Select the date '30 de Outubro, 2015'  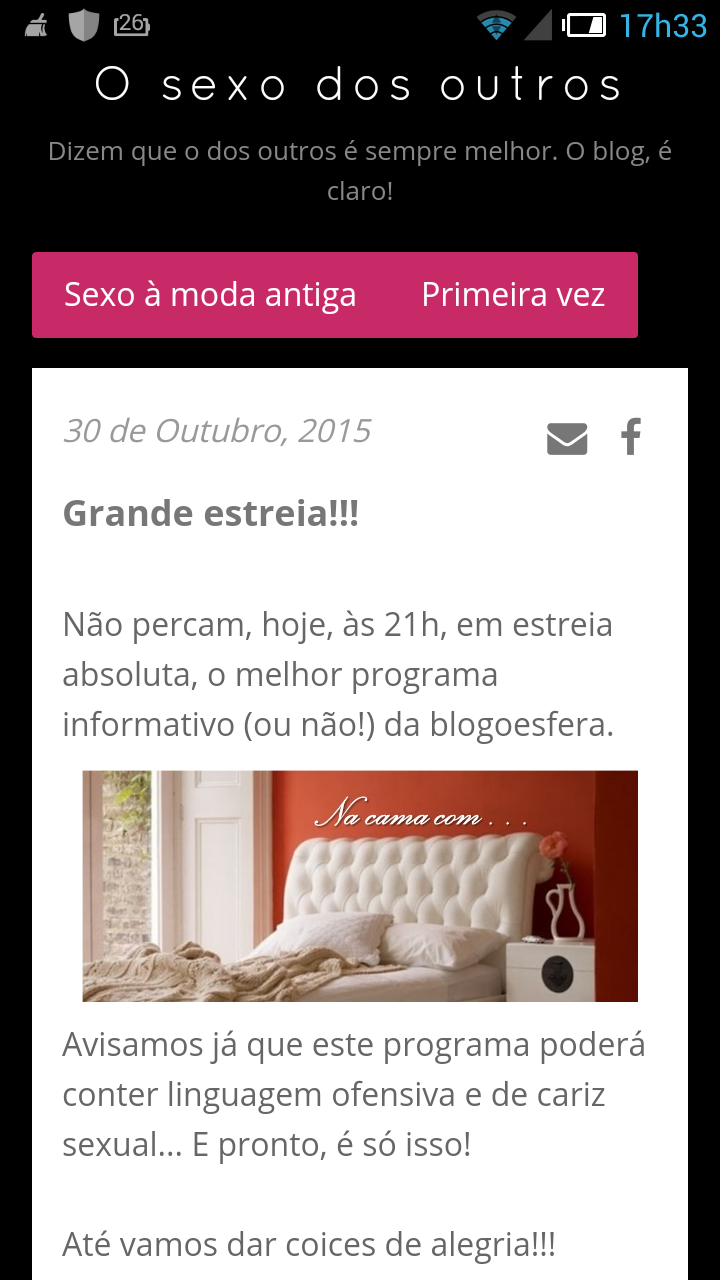point(217,431)
